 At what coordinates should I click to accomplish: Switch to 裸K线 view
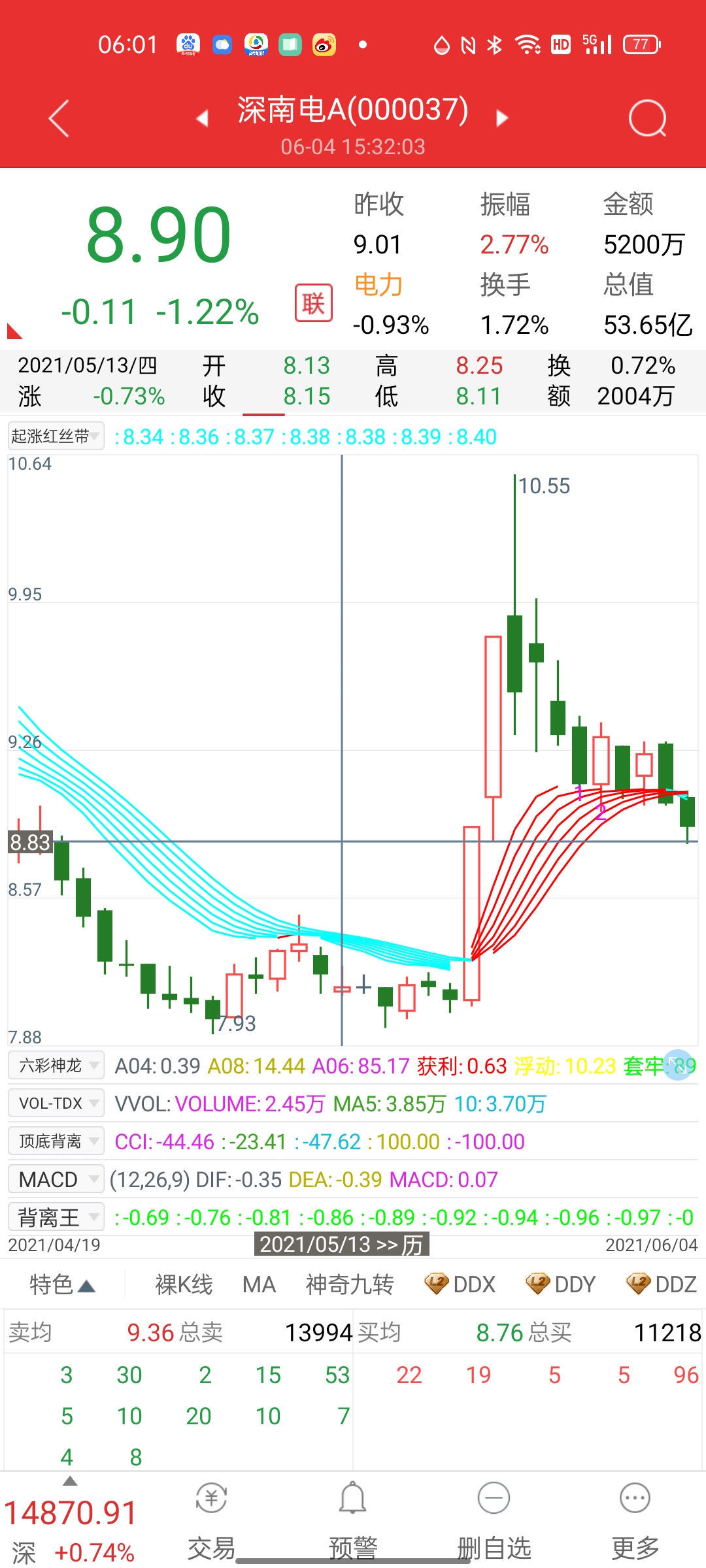(x=184, y=1284)
